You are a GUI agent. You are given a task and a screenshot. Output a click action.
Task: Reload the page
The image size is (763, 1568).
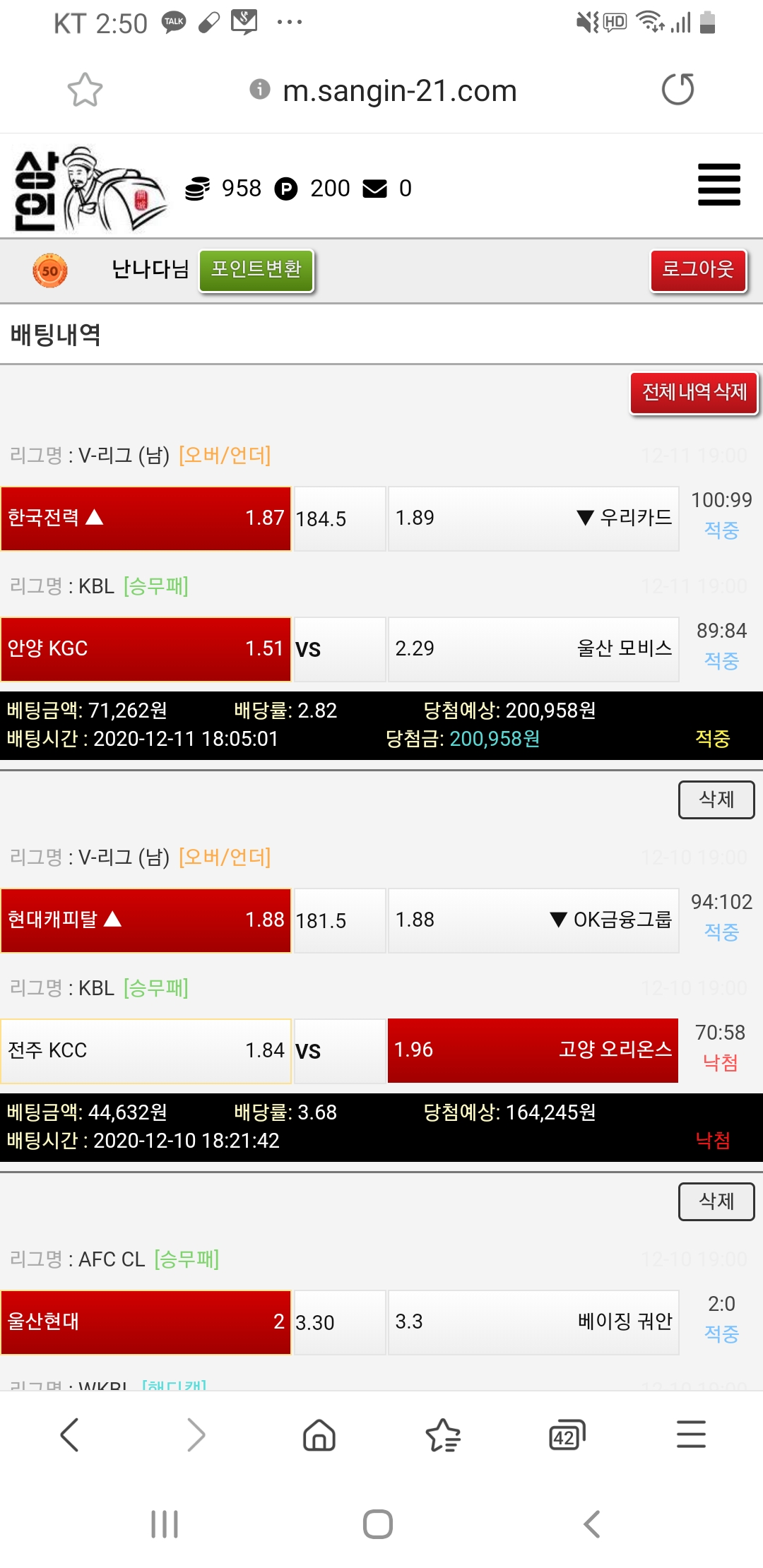point(678,90)
